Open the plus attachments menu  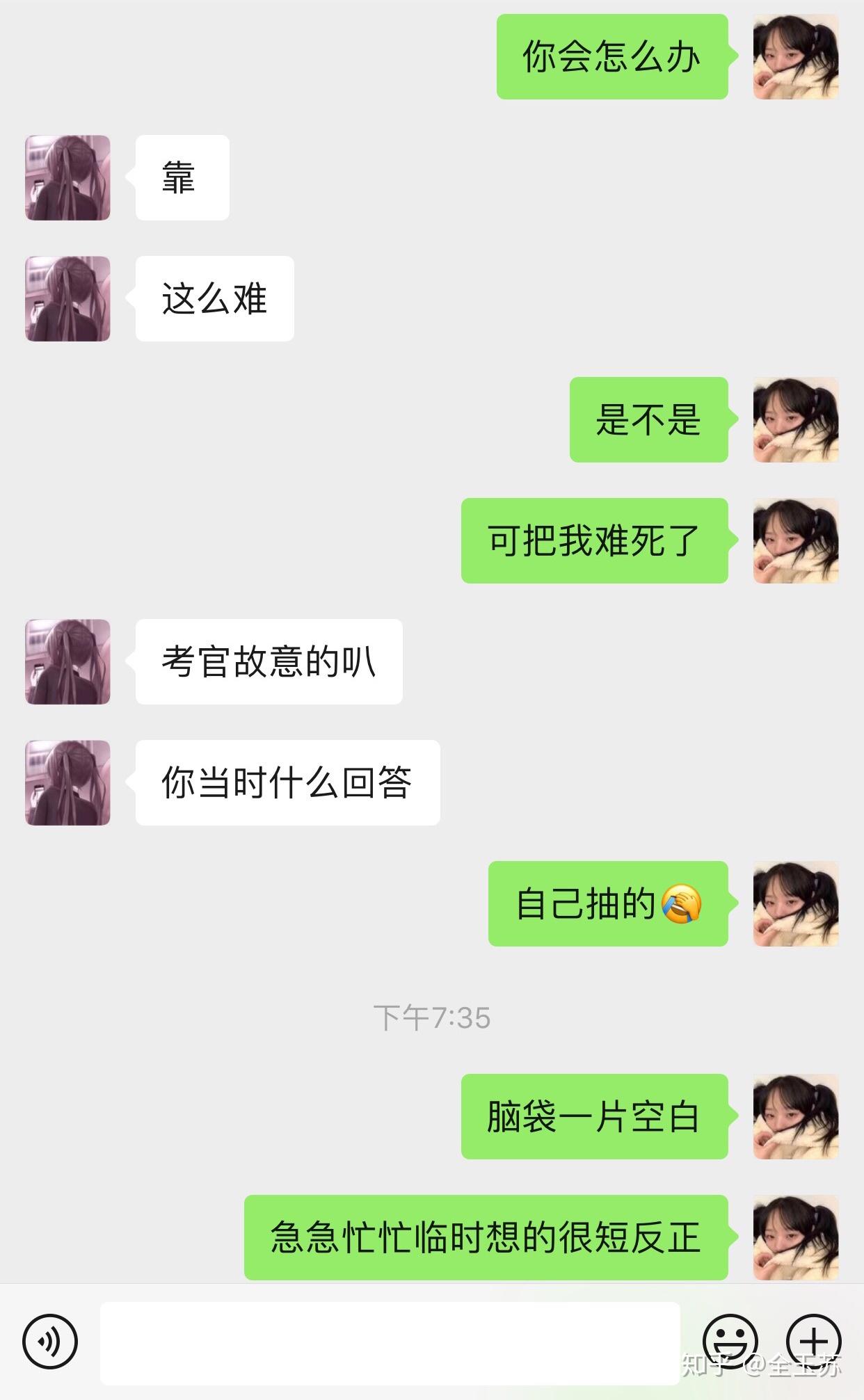point(813,1342)
